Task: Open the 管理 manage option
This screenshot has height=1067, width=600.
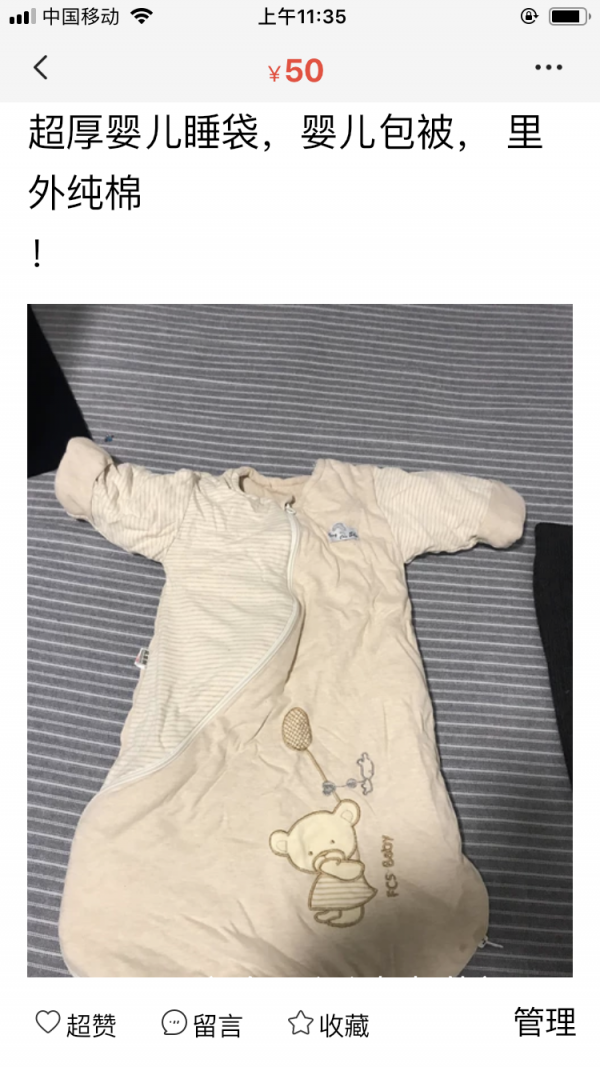Action: pos(544,1021)
